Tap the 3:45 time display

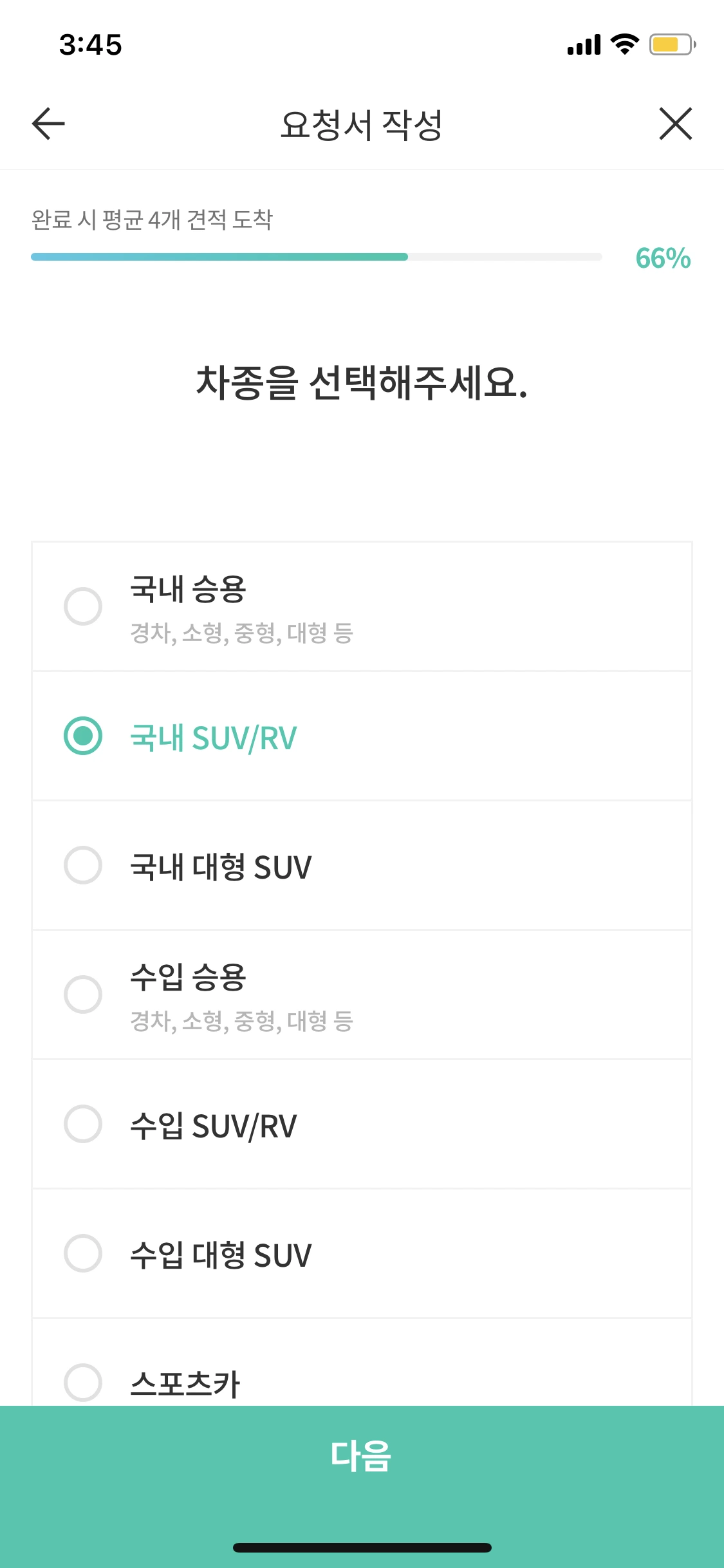click(x=90, y=44)
